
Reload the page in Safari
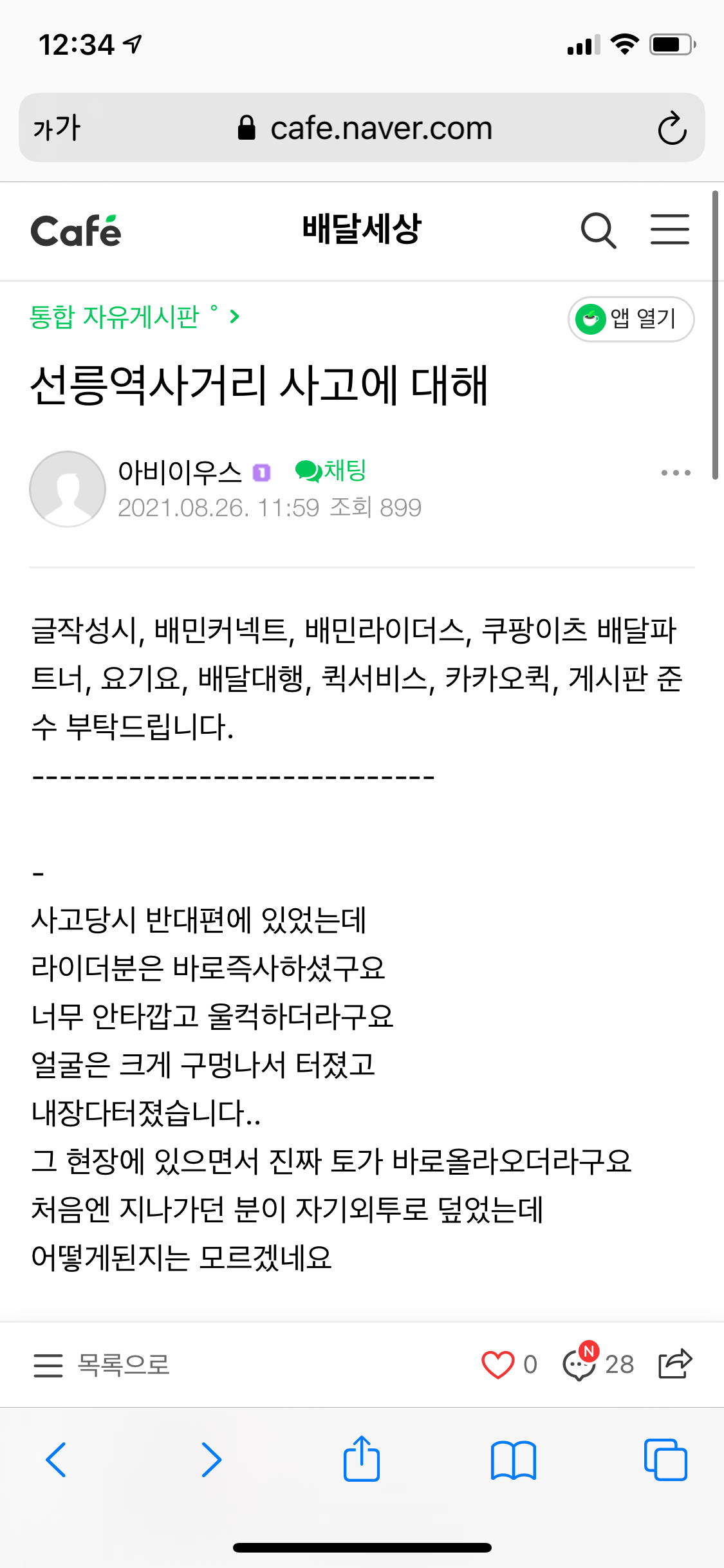672,128
